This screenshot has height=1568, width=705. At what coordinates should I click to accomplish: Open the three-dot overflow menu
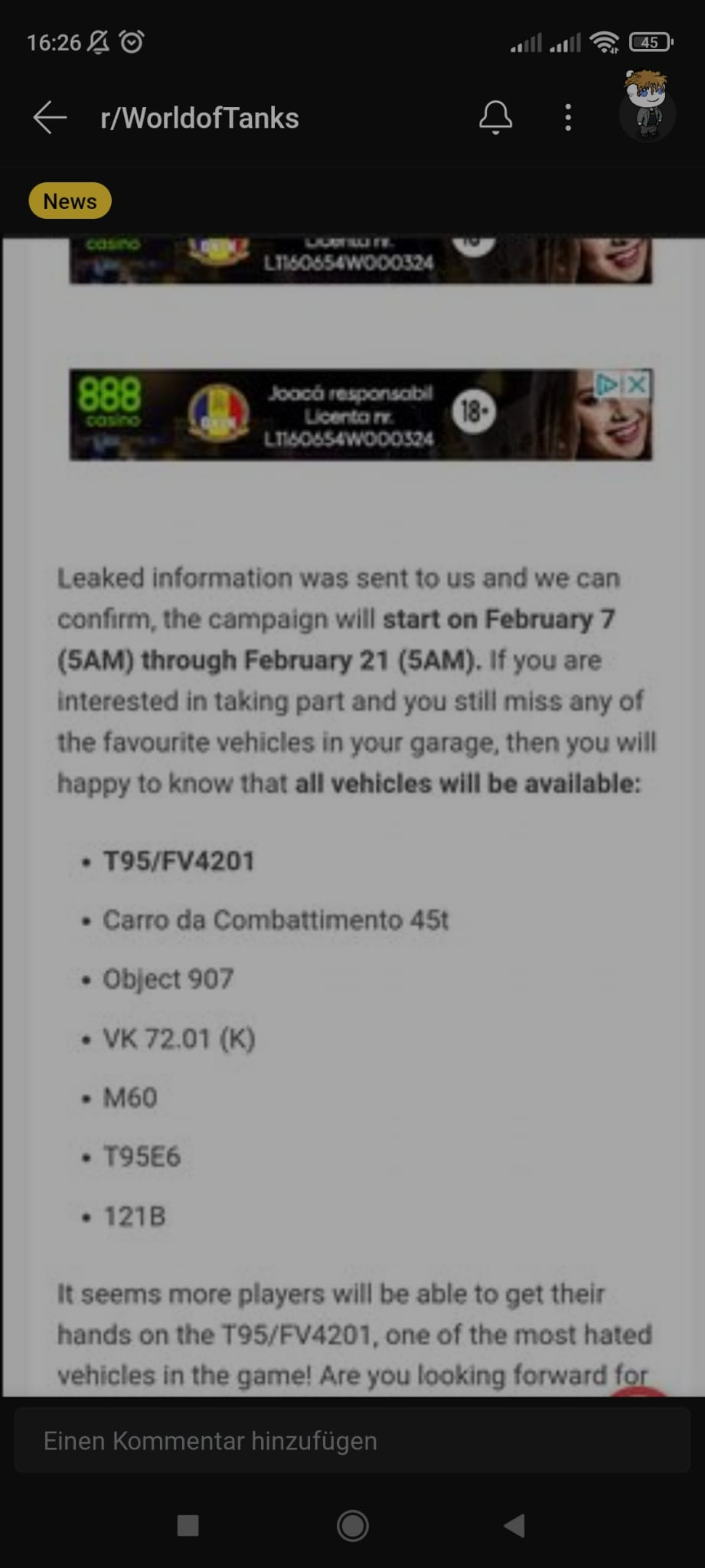[567, 118]
